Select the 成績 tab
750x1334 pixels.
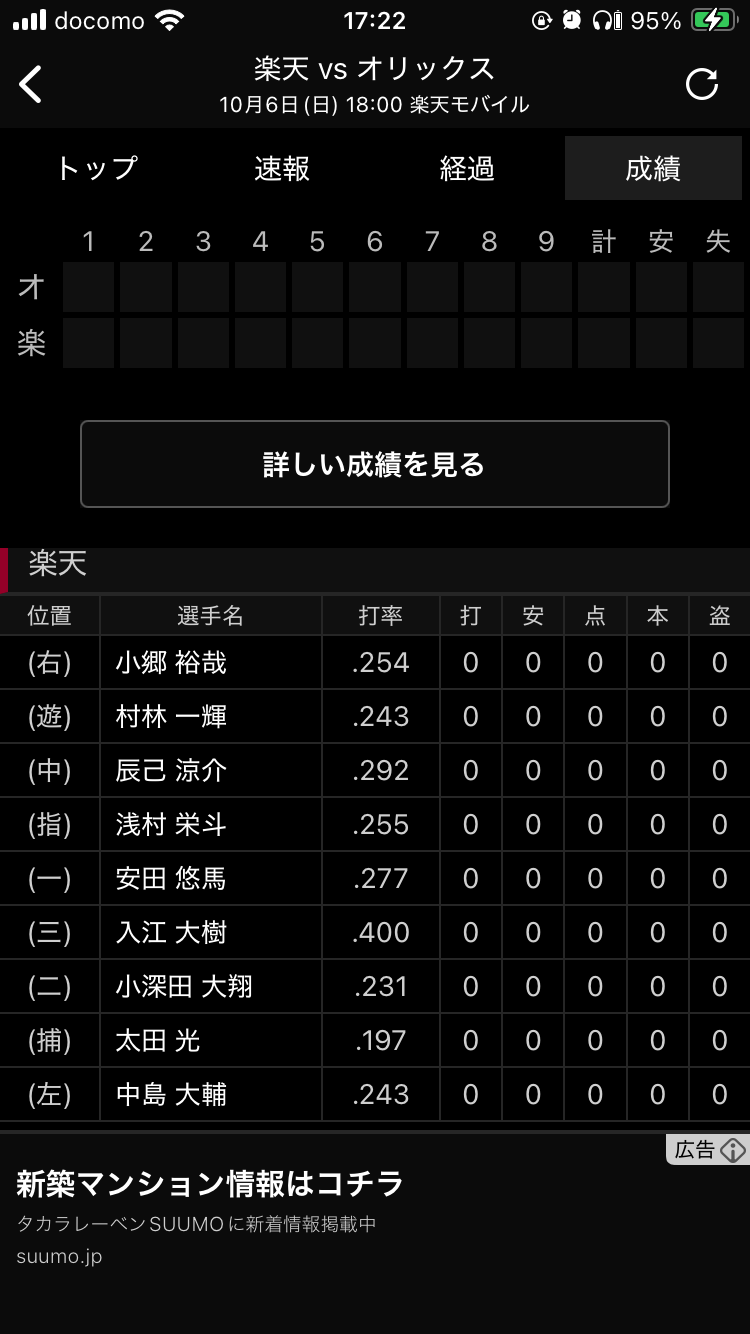654,168
